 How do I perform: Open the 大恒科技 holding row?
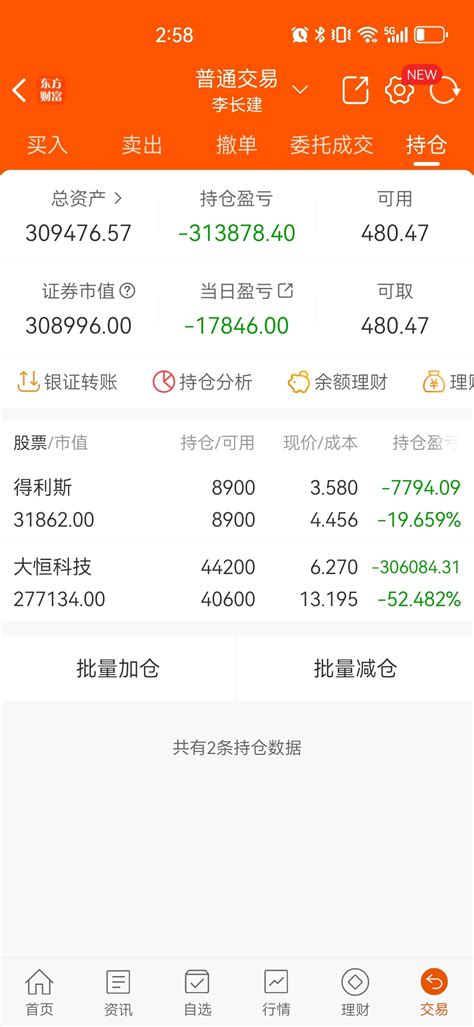237,582
